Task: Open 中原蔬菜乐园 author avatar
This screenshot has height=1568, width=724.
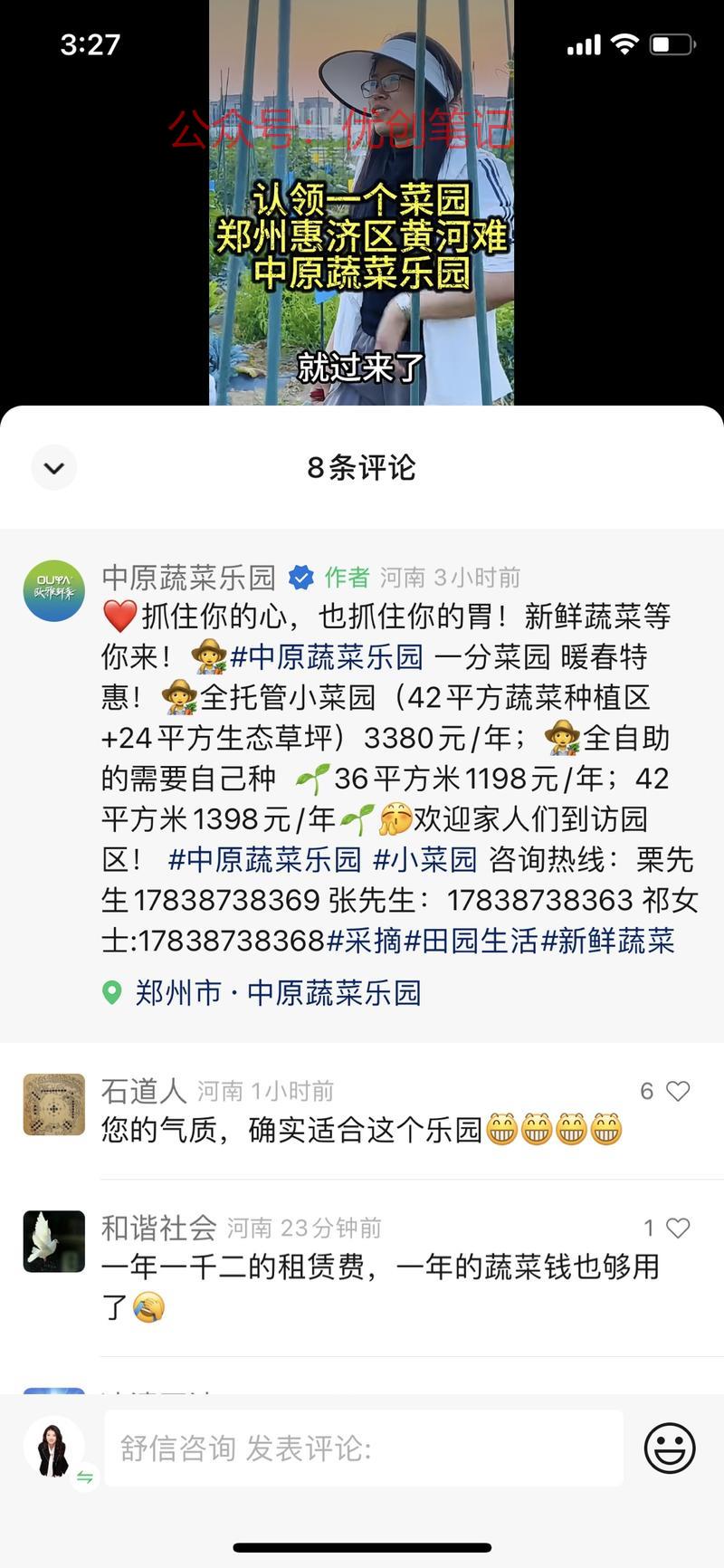Action: coord(53,590)
